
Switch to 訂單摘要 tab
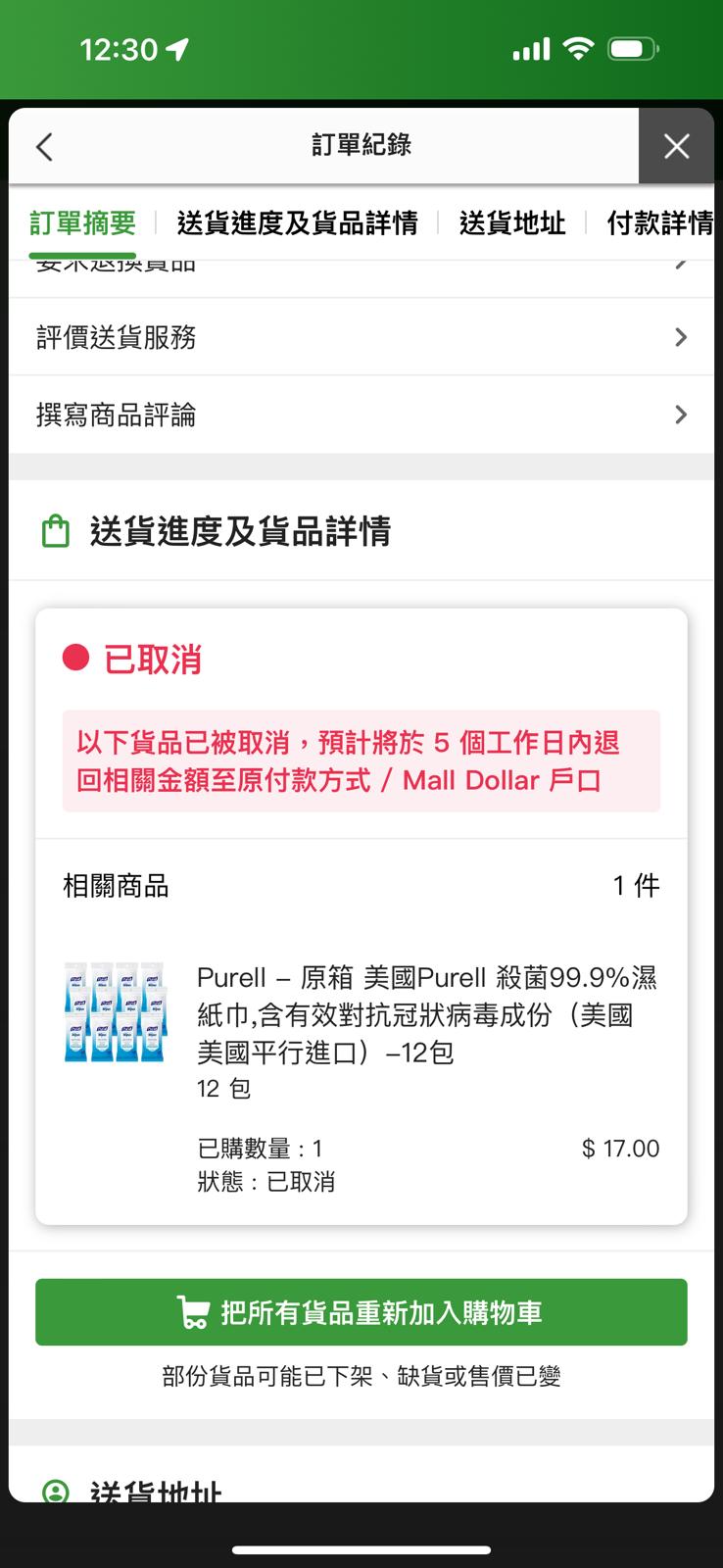click(x=82, y=223)
